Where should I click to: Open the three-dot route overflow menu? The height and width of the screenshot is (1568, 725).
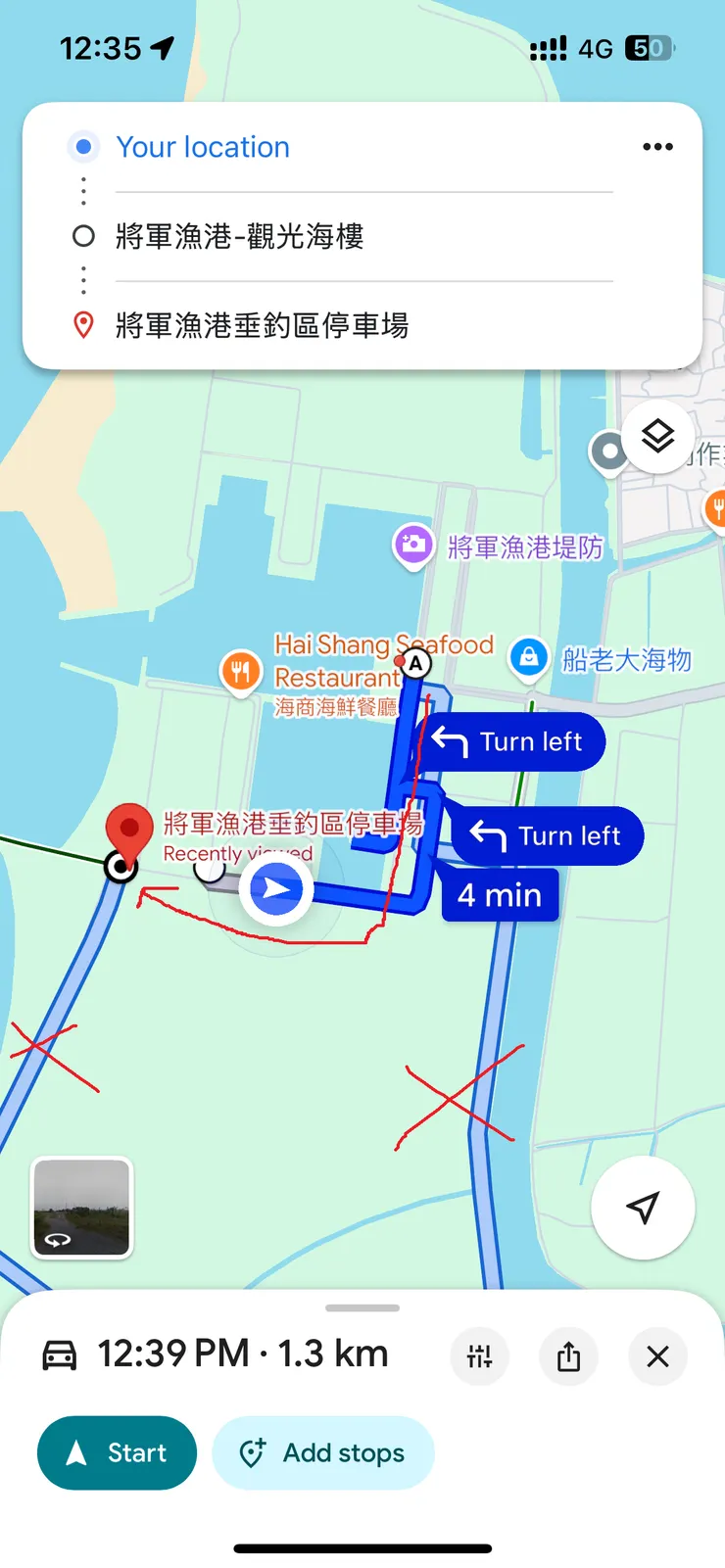pyautogui.click(x=657, y=146)
